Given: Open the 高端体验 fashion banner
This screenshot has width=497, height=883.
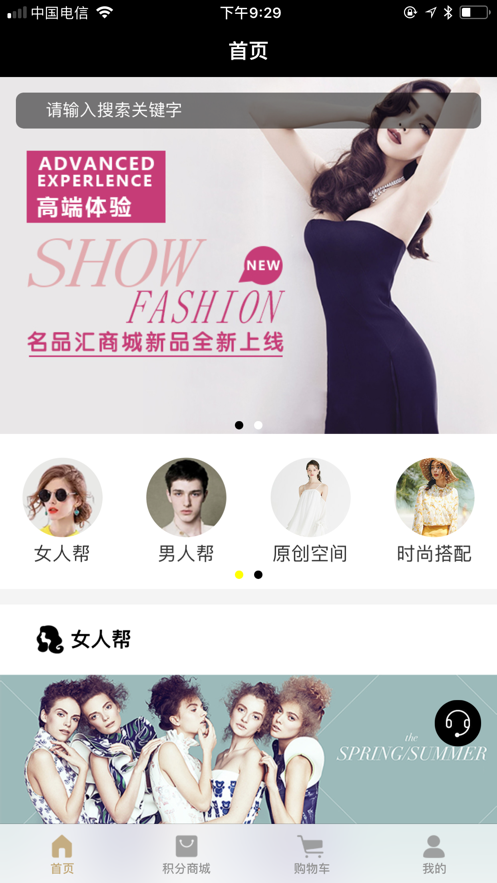Looking at the screenshot, I should [248, 255].
